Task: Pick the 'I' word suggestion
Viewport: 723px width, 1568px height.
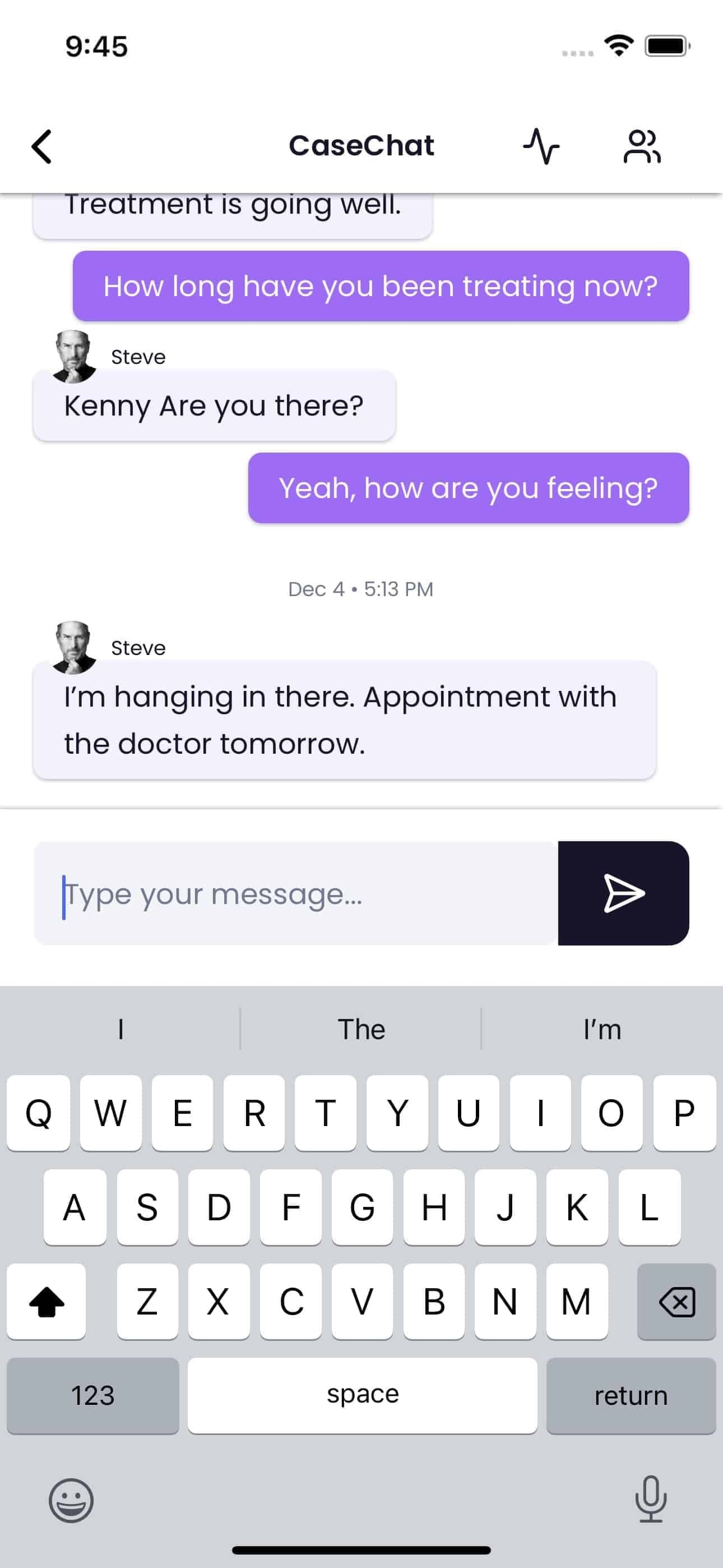Action: [121, 1029]
